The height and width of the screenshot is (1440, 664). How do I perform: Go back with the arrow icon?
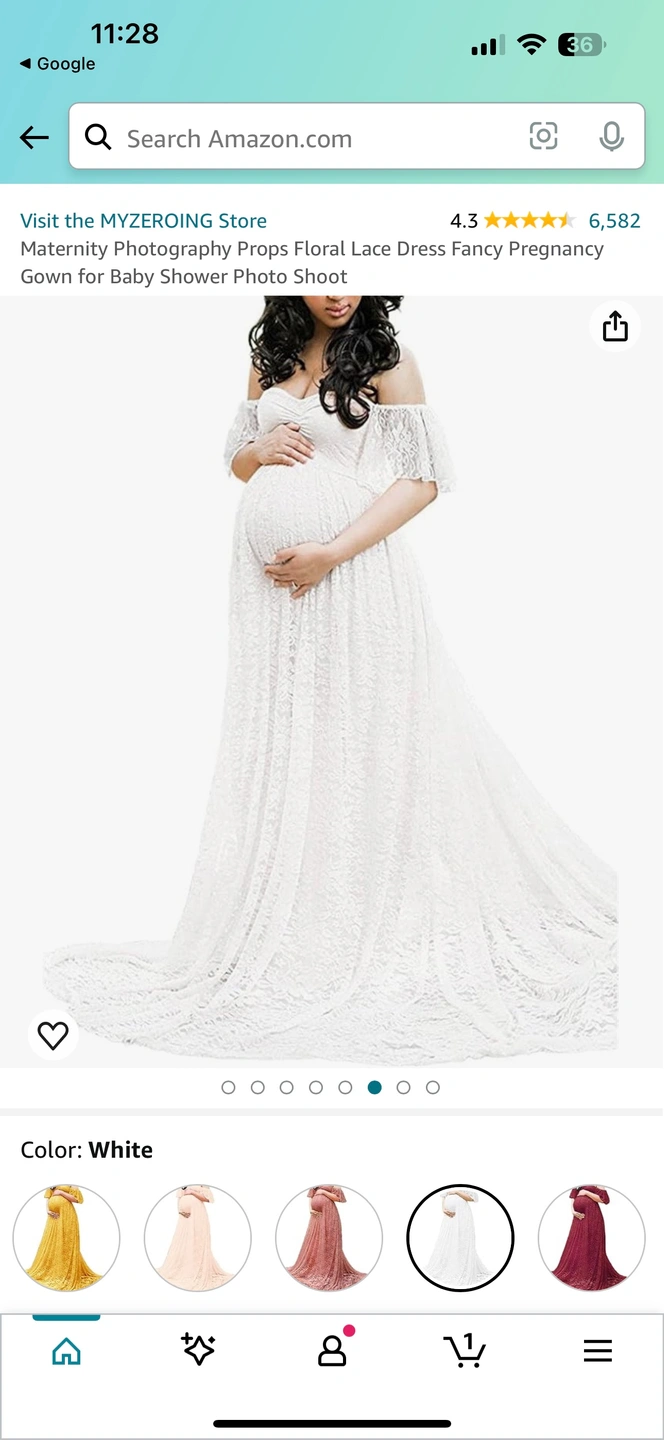click(x=34, y=138)
